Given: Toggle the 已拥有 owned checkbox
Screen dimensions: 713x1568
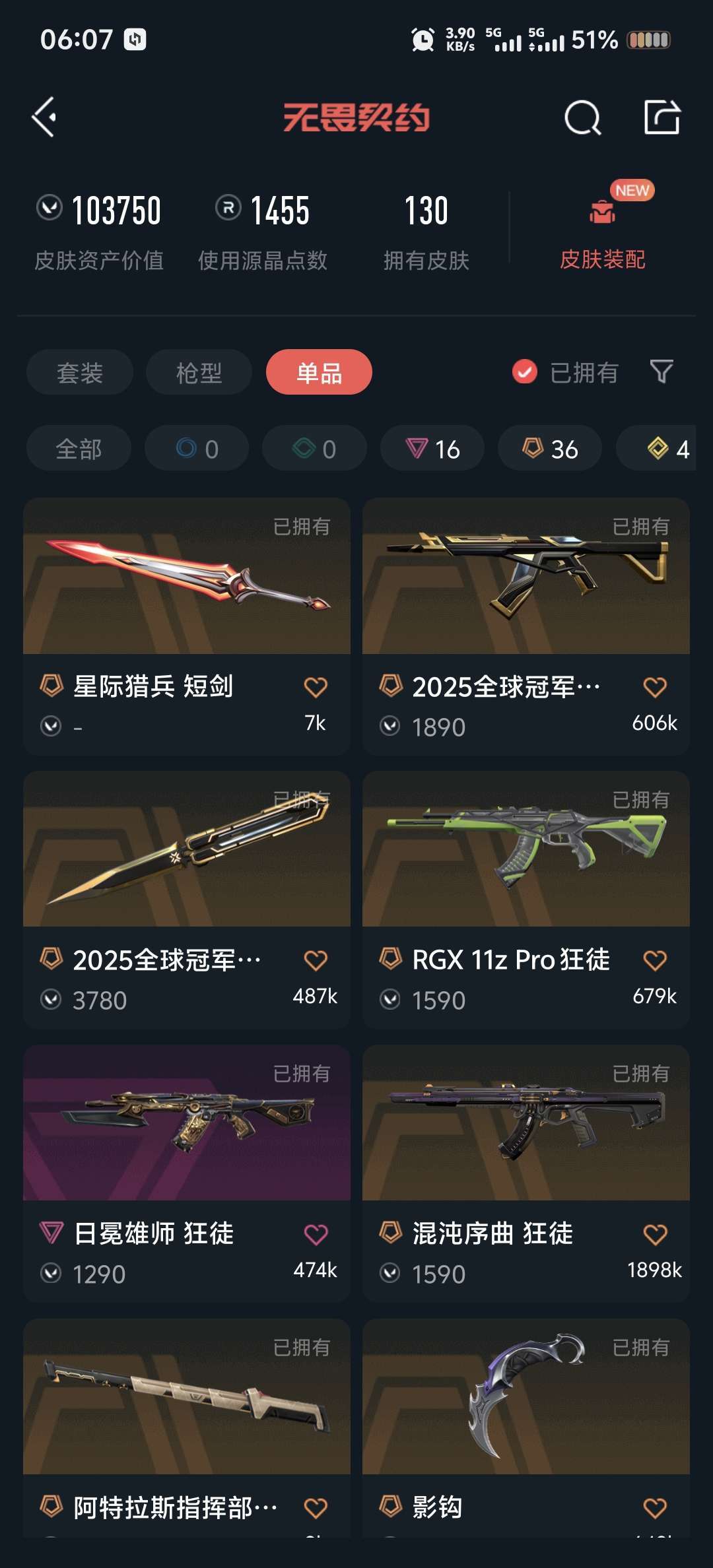Looking at the screenshot, I should pos(525,372).
